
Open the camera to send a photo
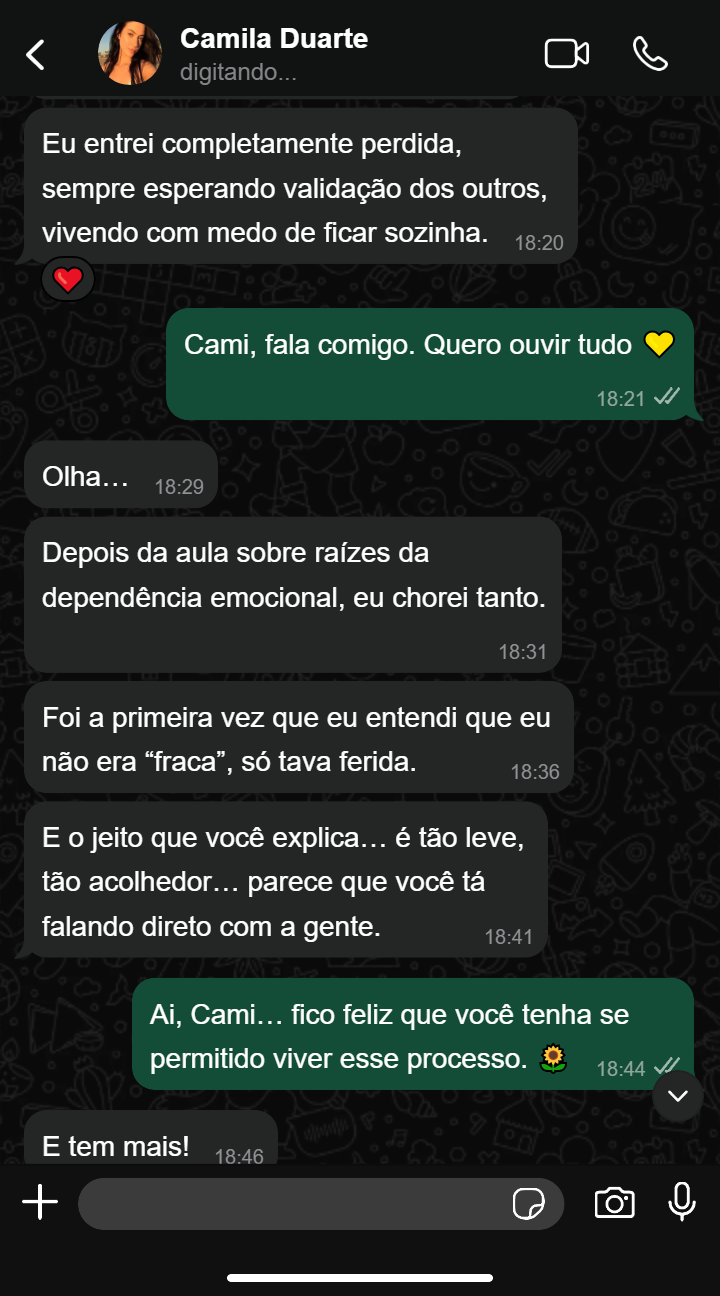(x=614, y=1203)
